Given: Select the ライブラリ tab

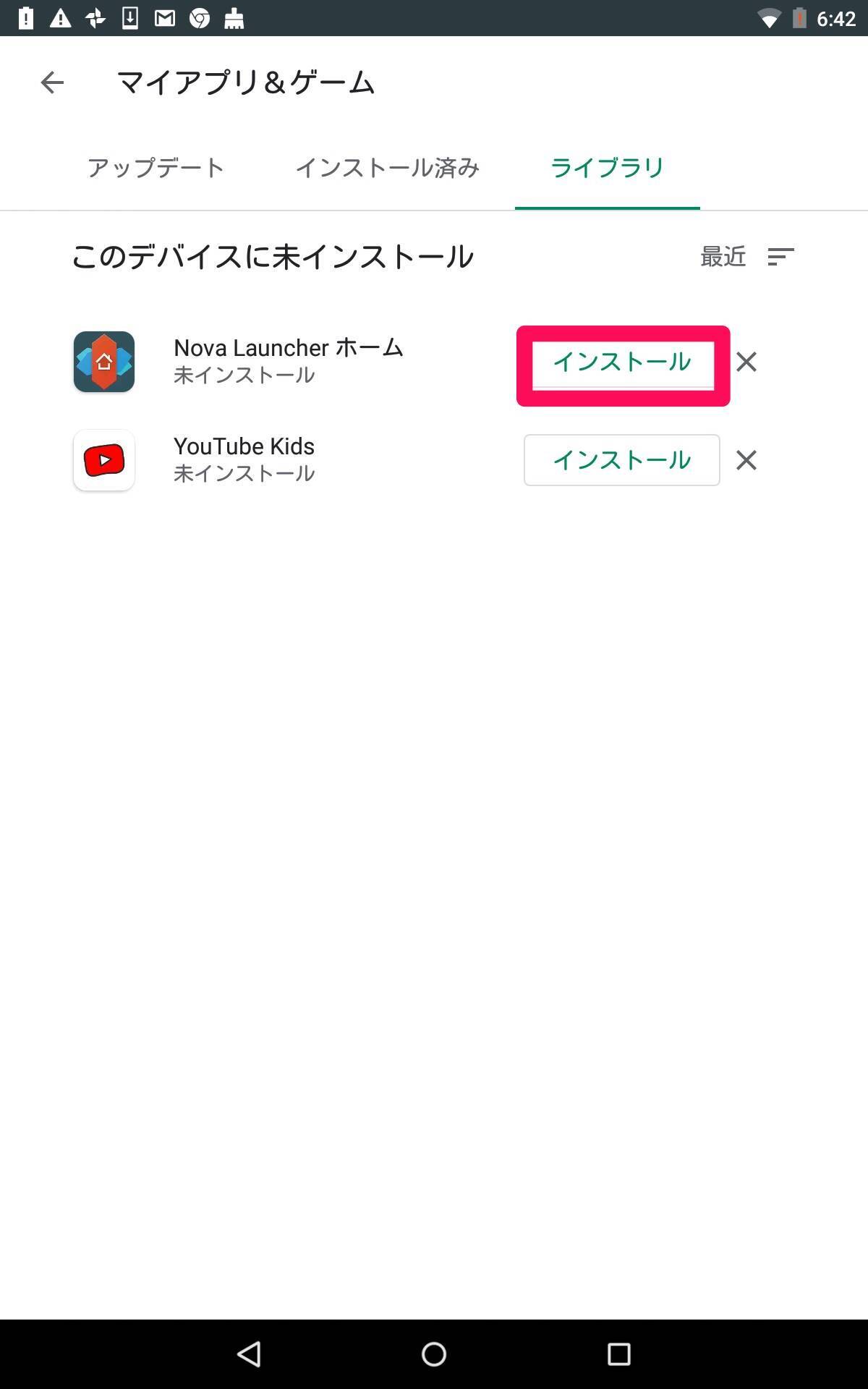Looking at the screenshot, I should (607, 168).
